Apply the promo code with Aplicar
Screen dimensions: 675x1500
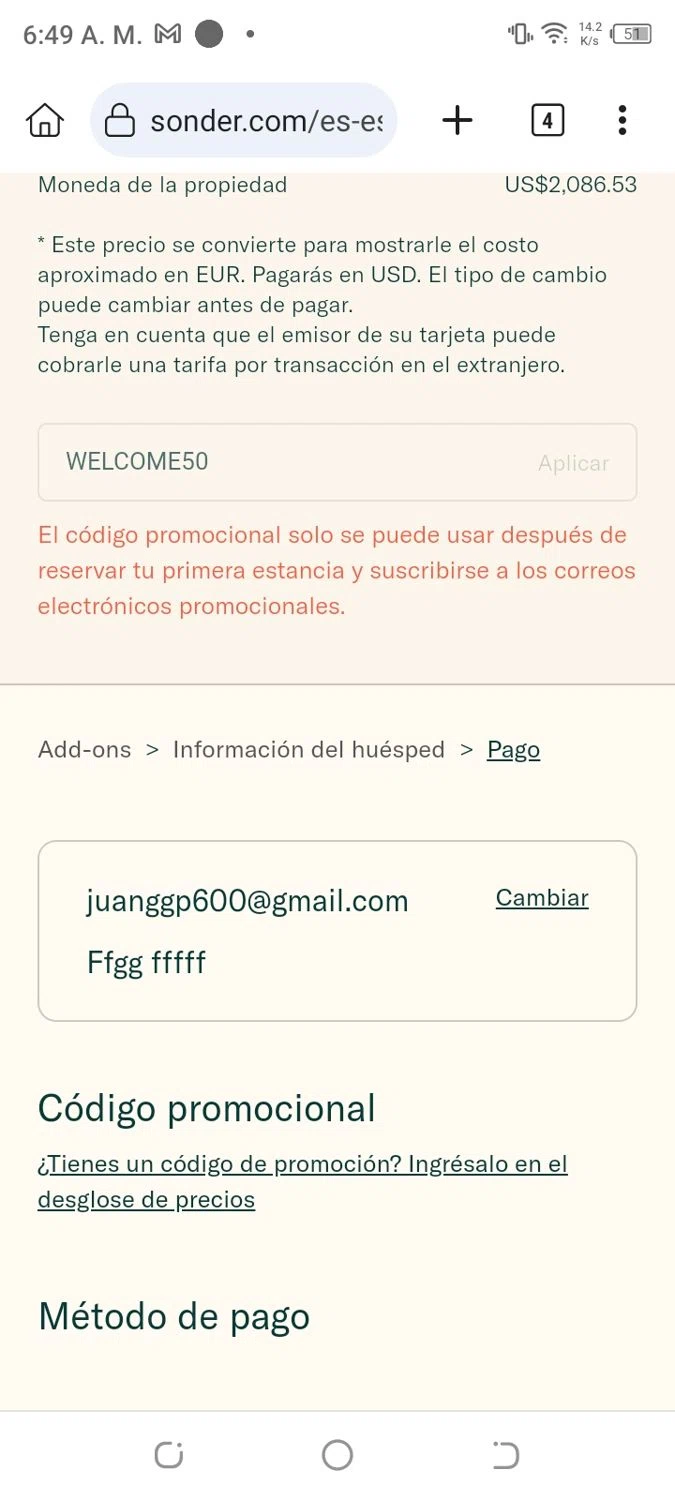point(573,463)
